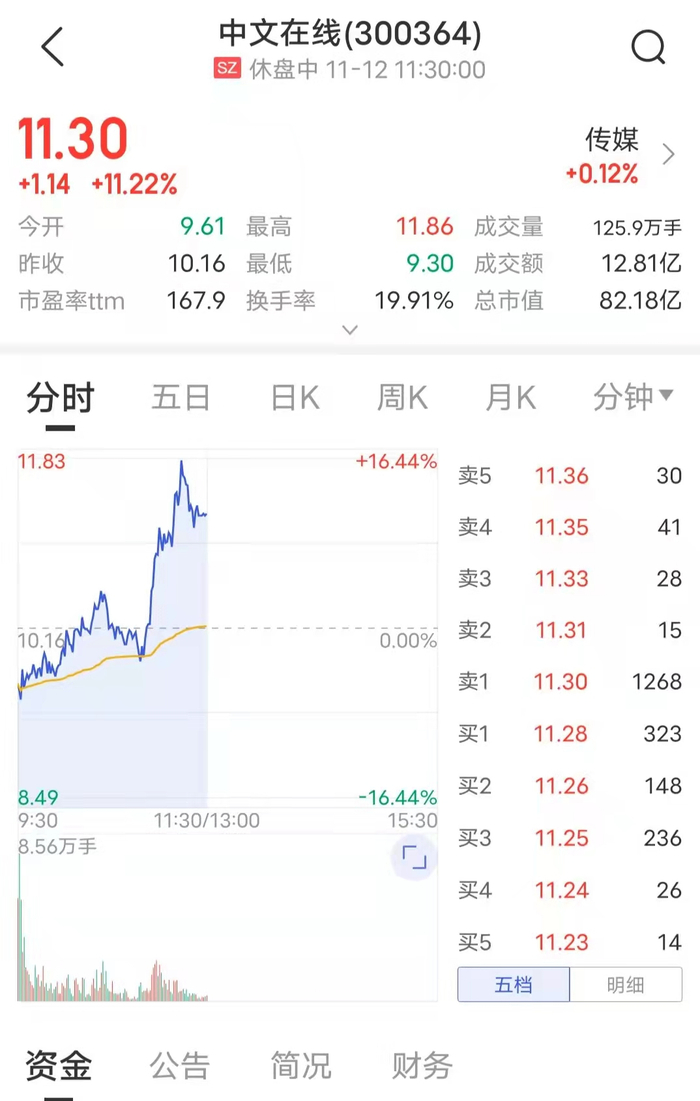Expand more quote details via the down chevron
Screen dimensions: 700x1101
pyautogui.click(x=350, y=329)
